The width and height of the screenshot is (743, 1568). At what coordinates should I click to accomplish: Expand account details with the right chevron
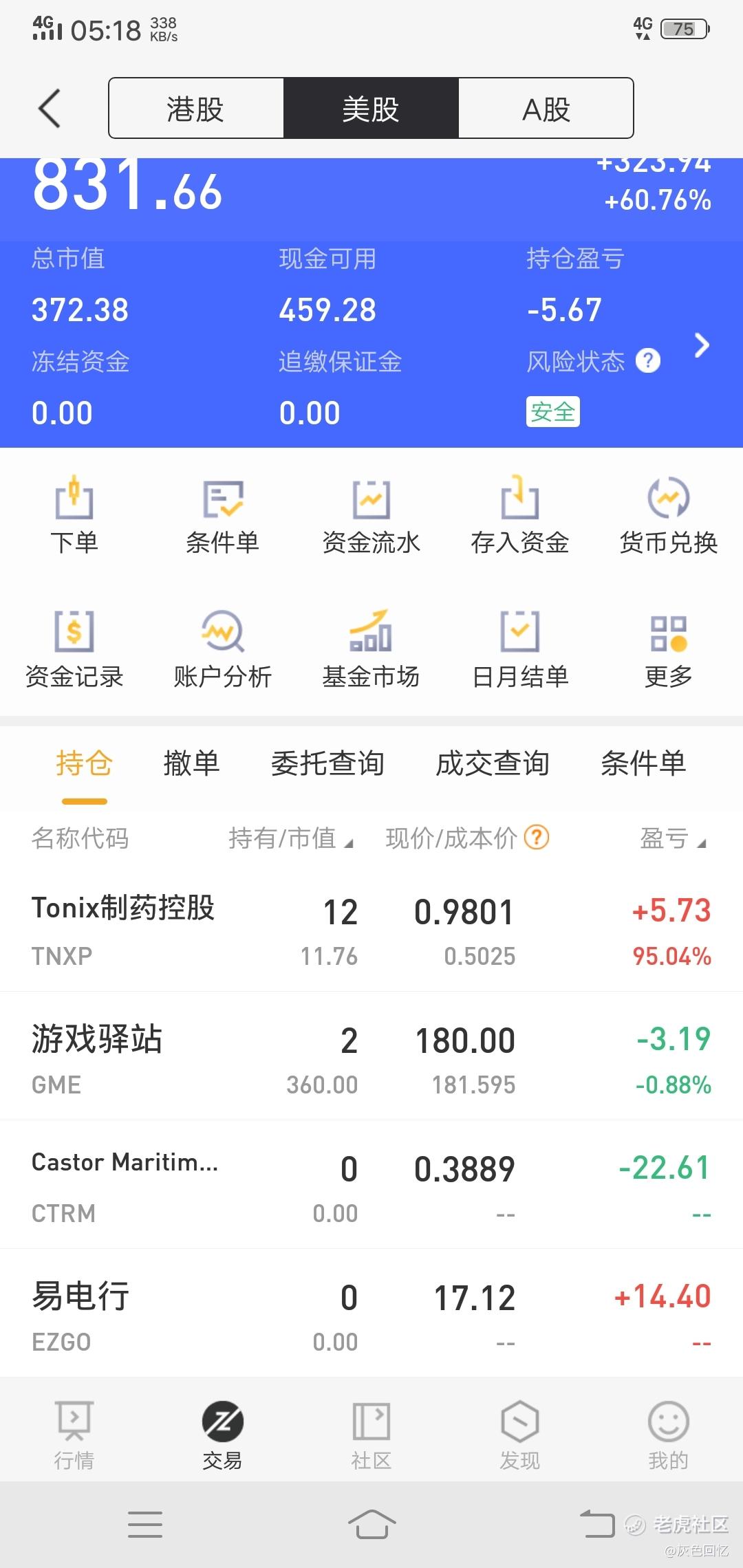coord(701,345)
